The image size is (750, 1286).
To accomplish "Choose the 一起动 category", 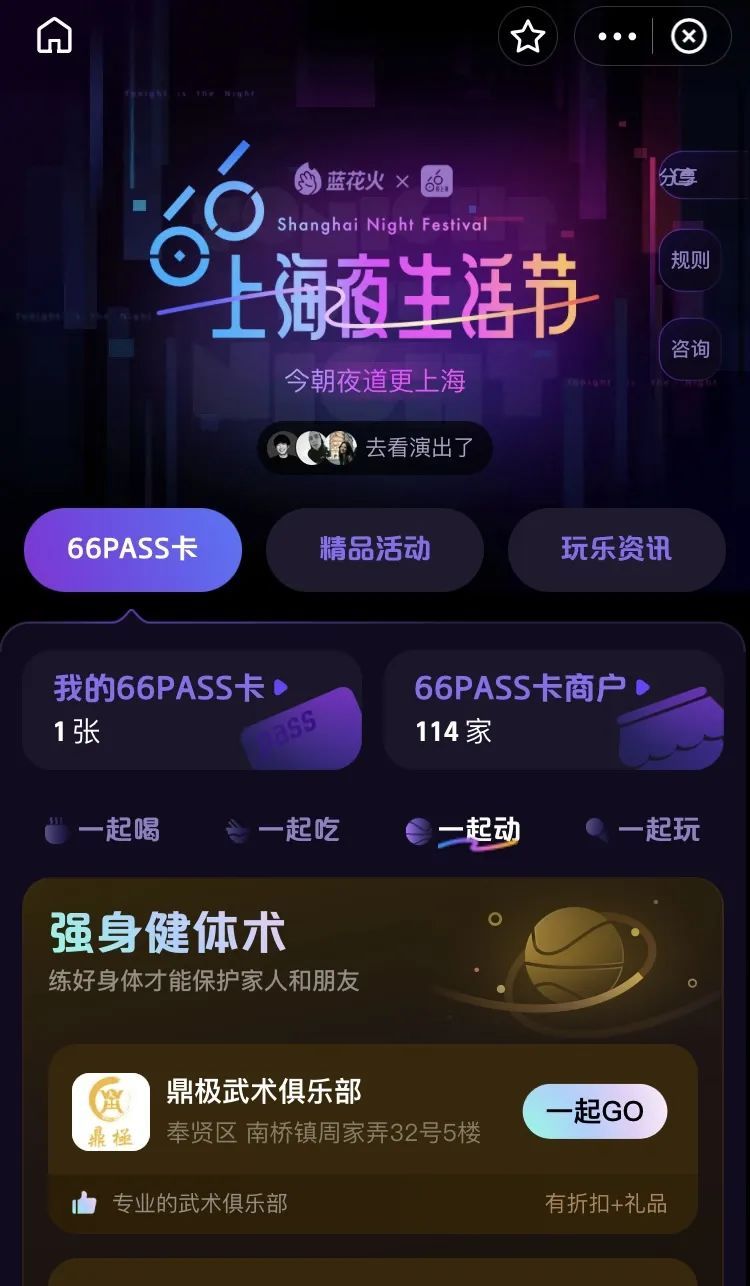I will click(463, 830).
